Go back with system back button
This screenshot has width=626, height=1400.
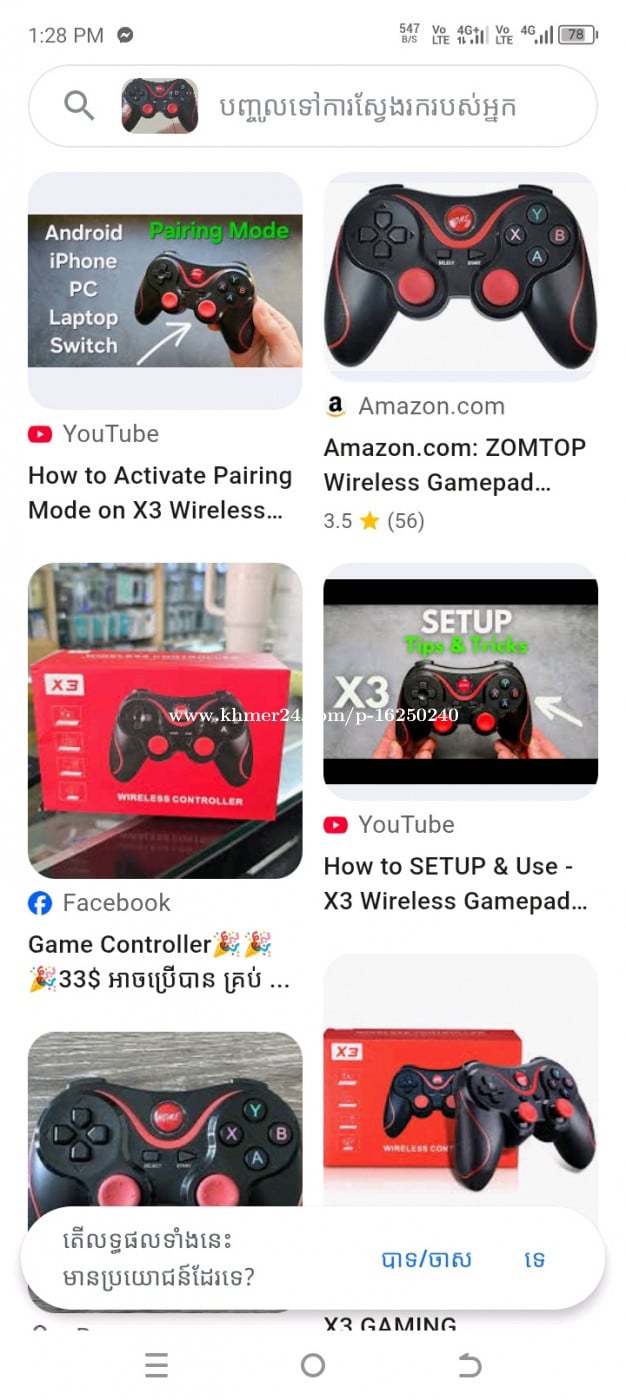point(469,1365)
